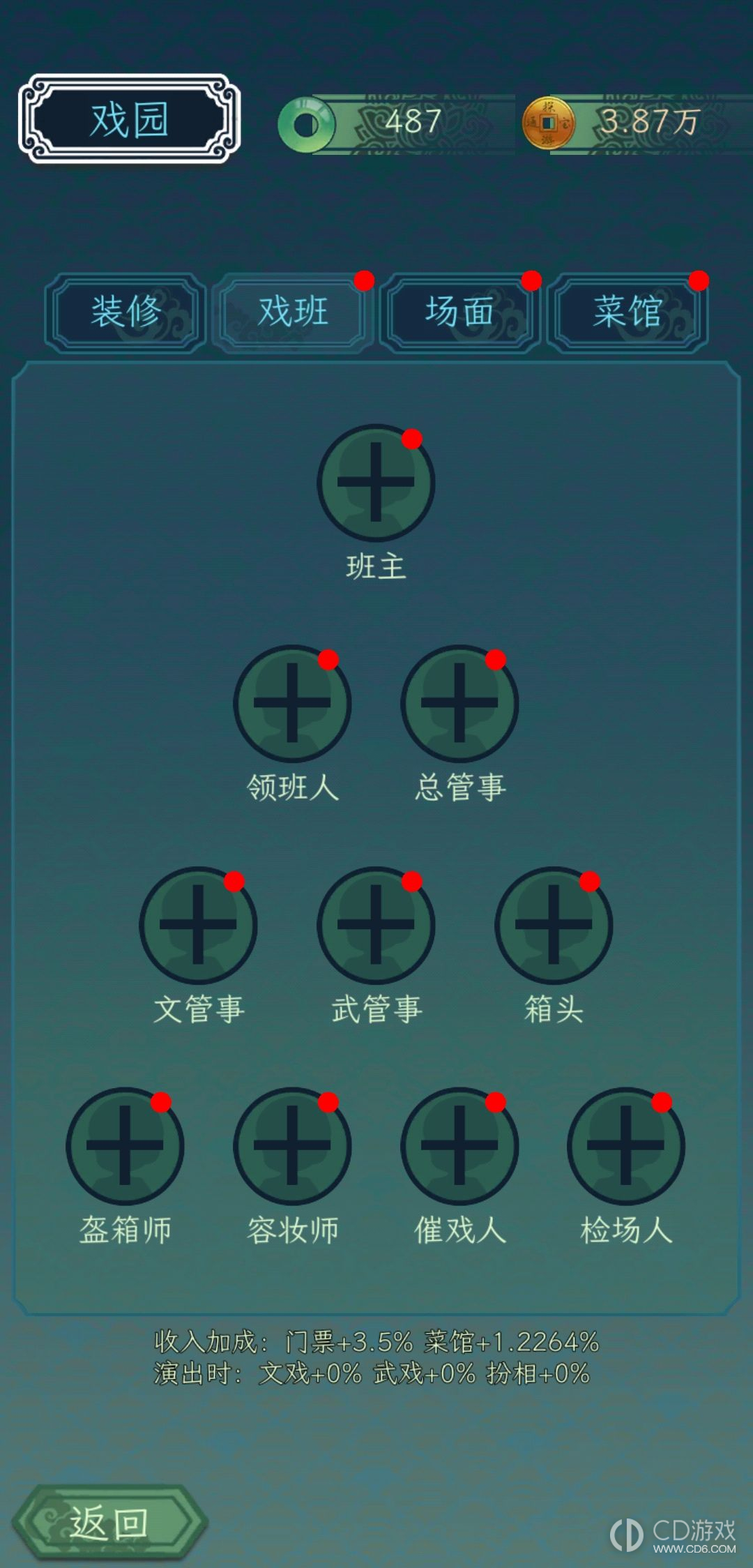Select the 戏班 tab
Screen dimensions: 753x1568
tap(293, 312)
